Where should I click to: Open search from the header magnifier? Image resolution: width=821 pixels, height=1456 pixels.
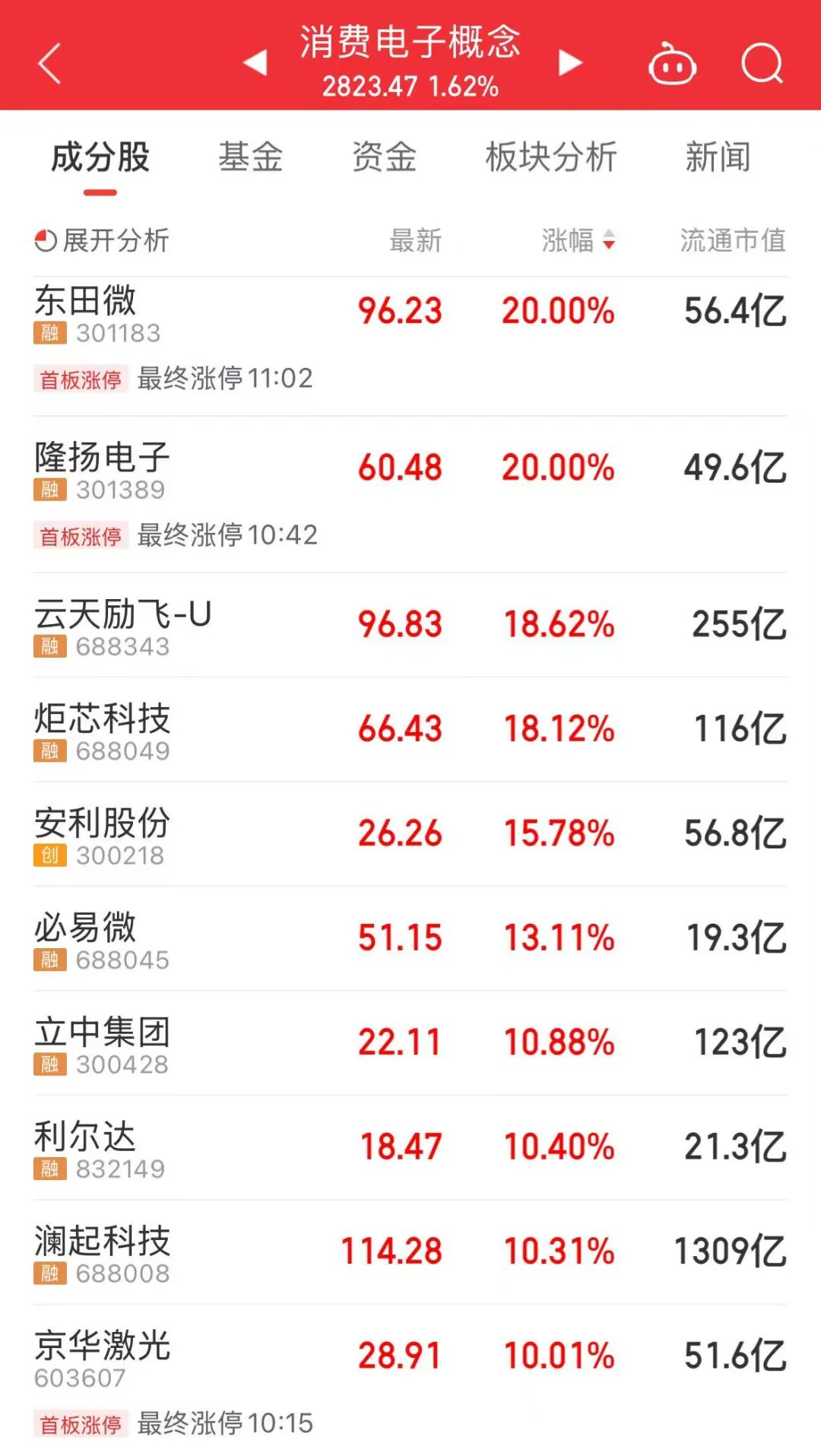[x=762, y=63]
